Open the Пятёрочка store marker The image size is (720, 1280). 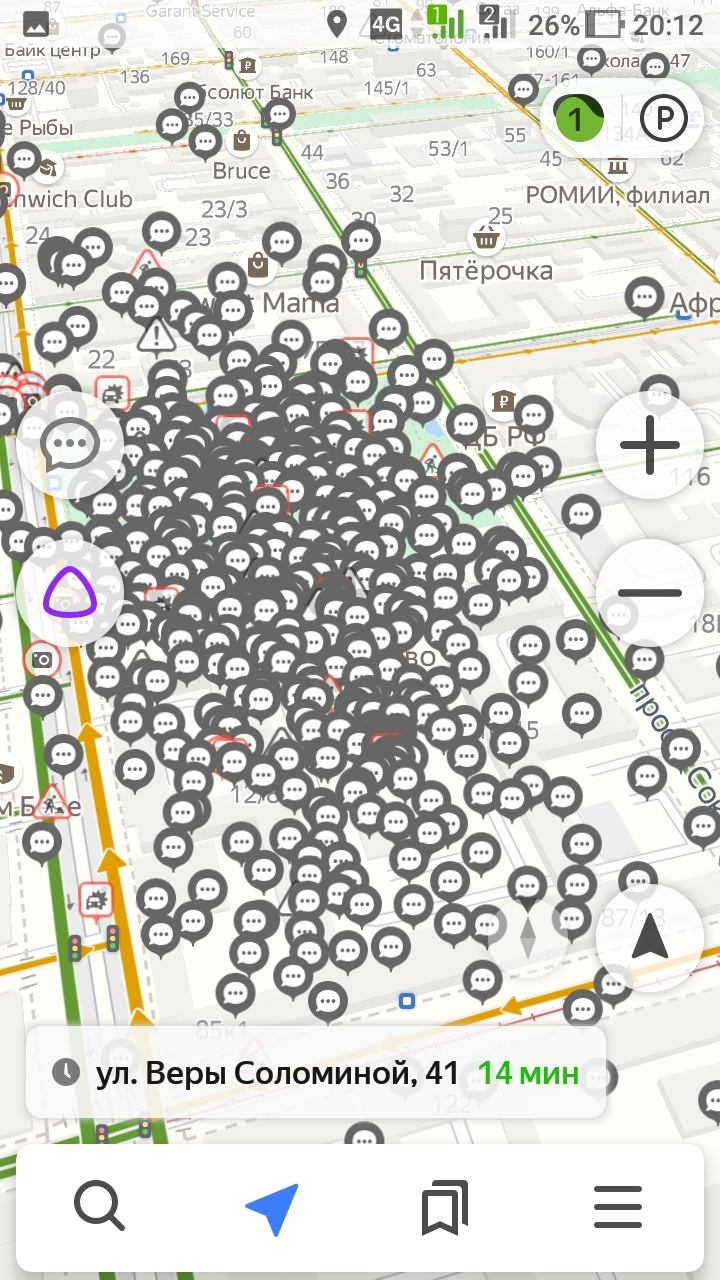pos(486,238)
